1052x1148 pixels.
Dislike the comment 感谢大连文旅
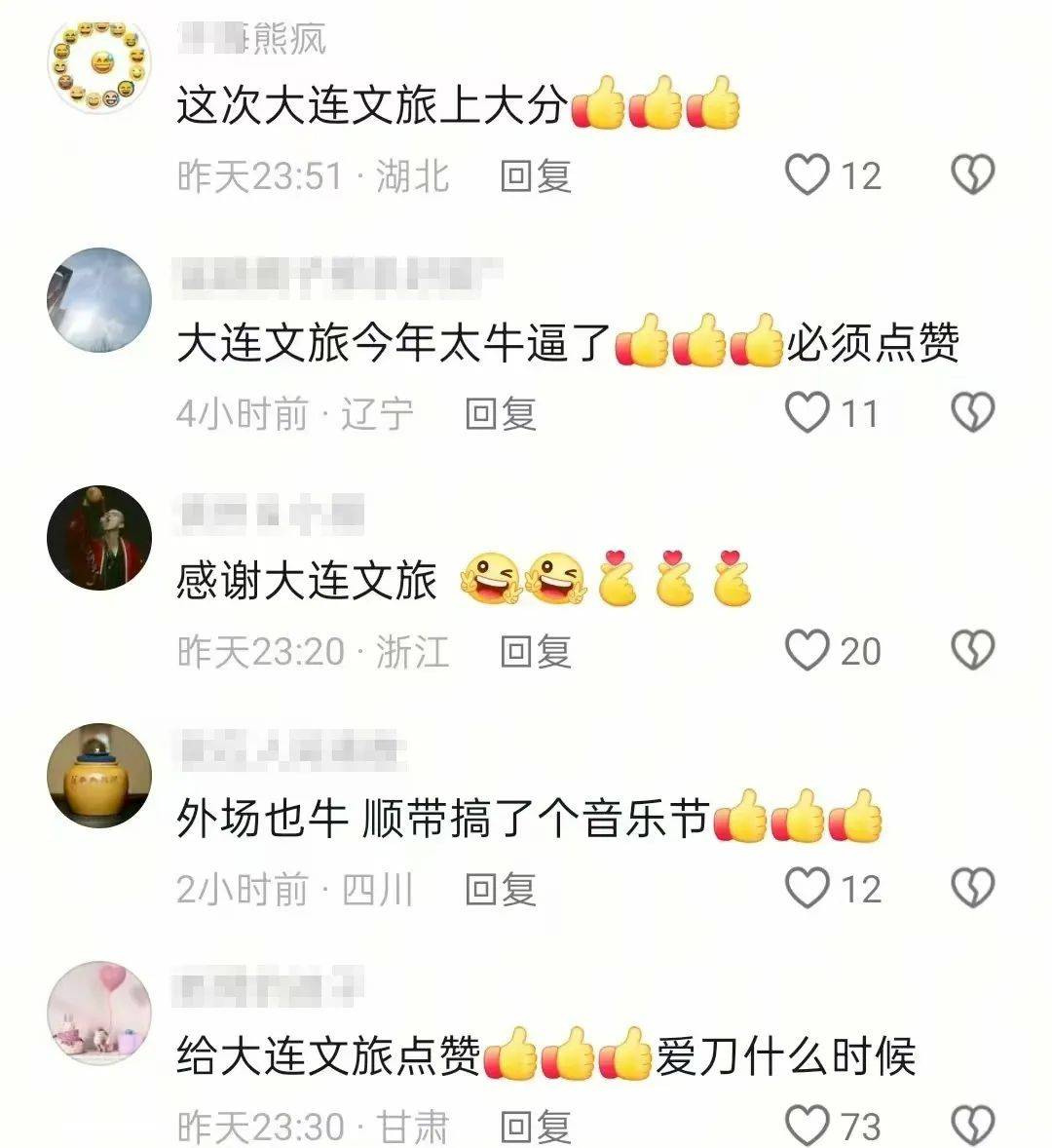(x=972, y=651)
